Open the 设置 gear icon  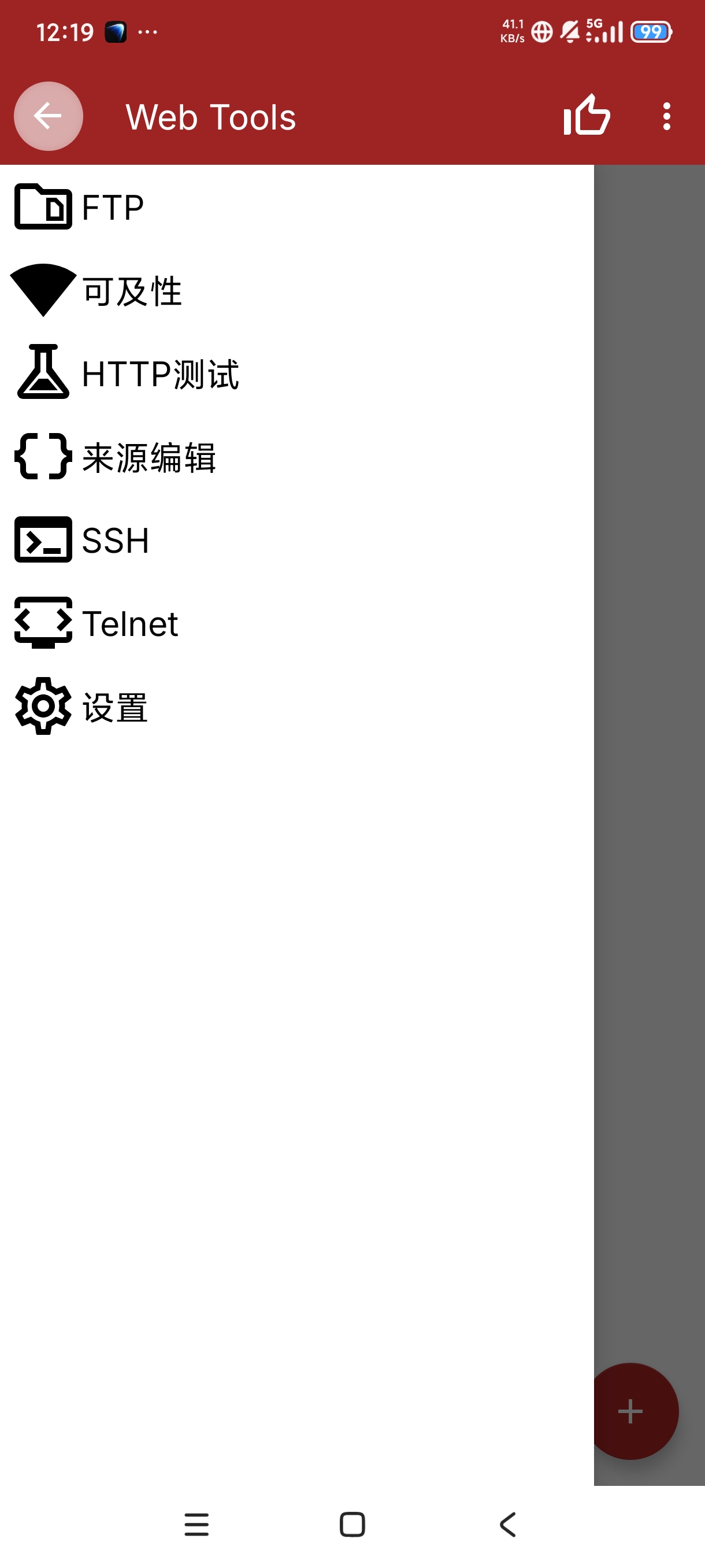(x=43, y=707)
